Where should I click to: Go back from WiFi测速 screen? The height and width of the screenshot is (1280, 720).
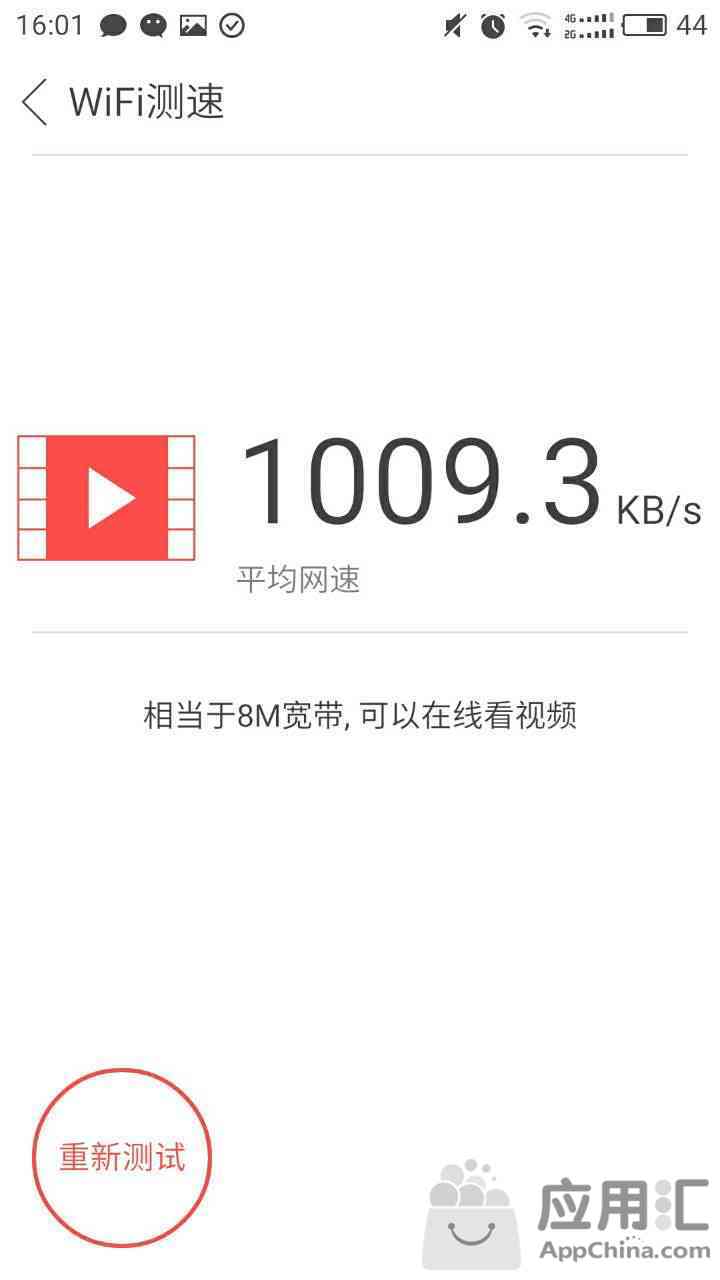[35, 102]
